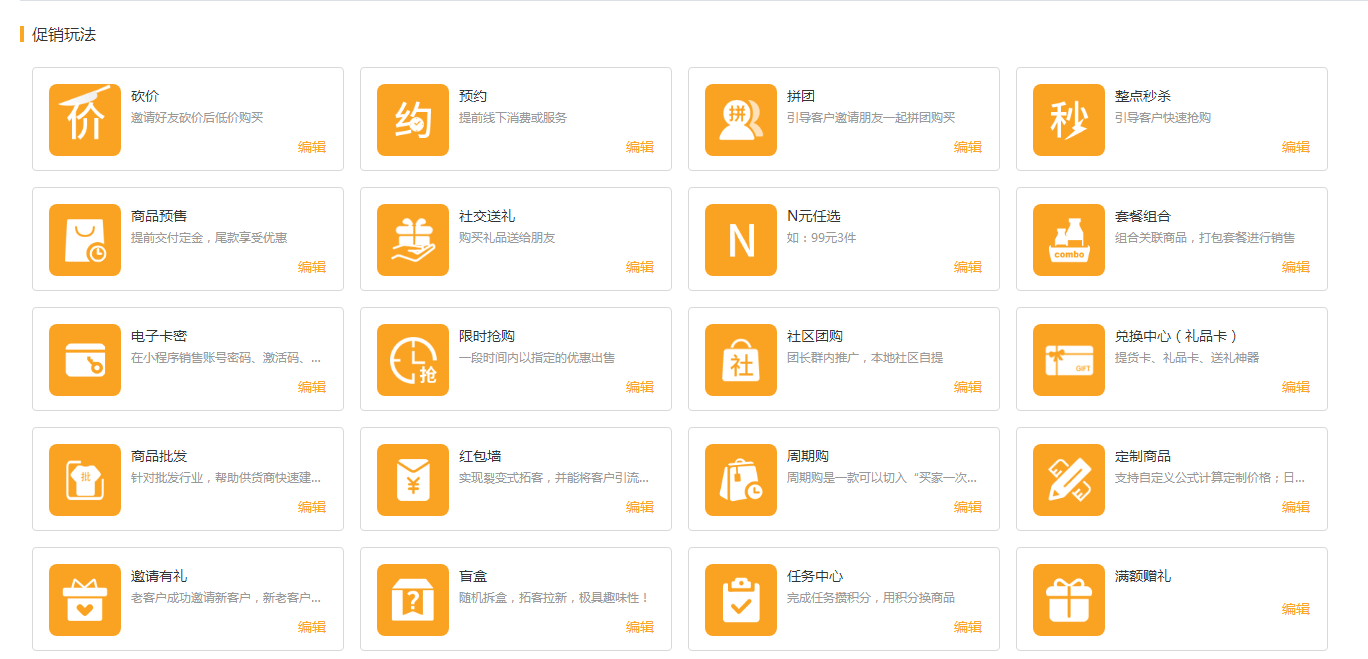The width and height of the screenshot is (1368, 659).
Task: Open 编辑 for N元任选
Action: point(968,267)
